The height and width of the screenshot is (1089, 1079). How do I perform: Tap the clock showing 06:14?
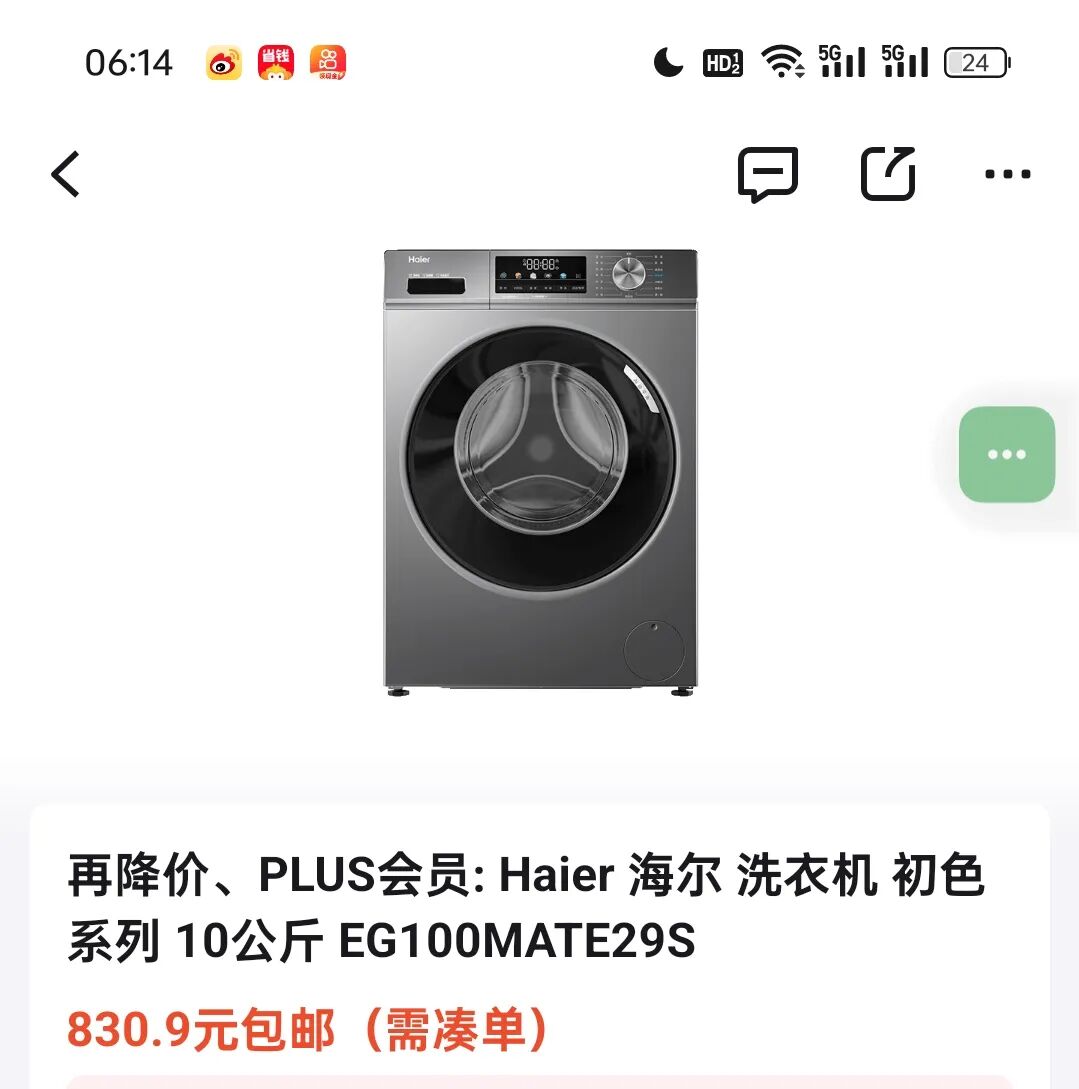[x=130, y=62]
